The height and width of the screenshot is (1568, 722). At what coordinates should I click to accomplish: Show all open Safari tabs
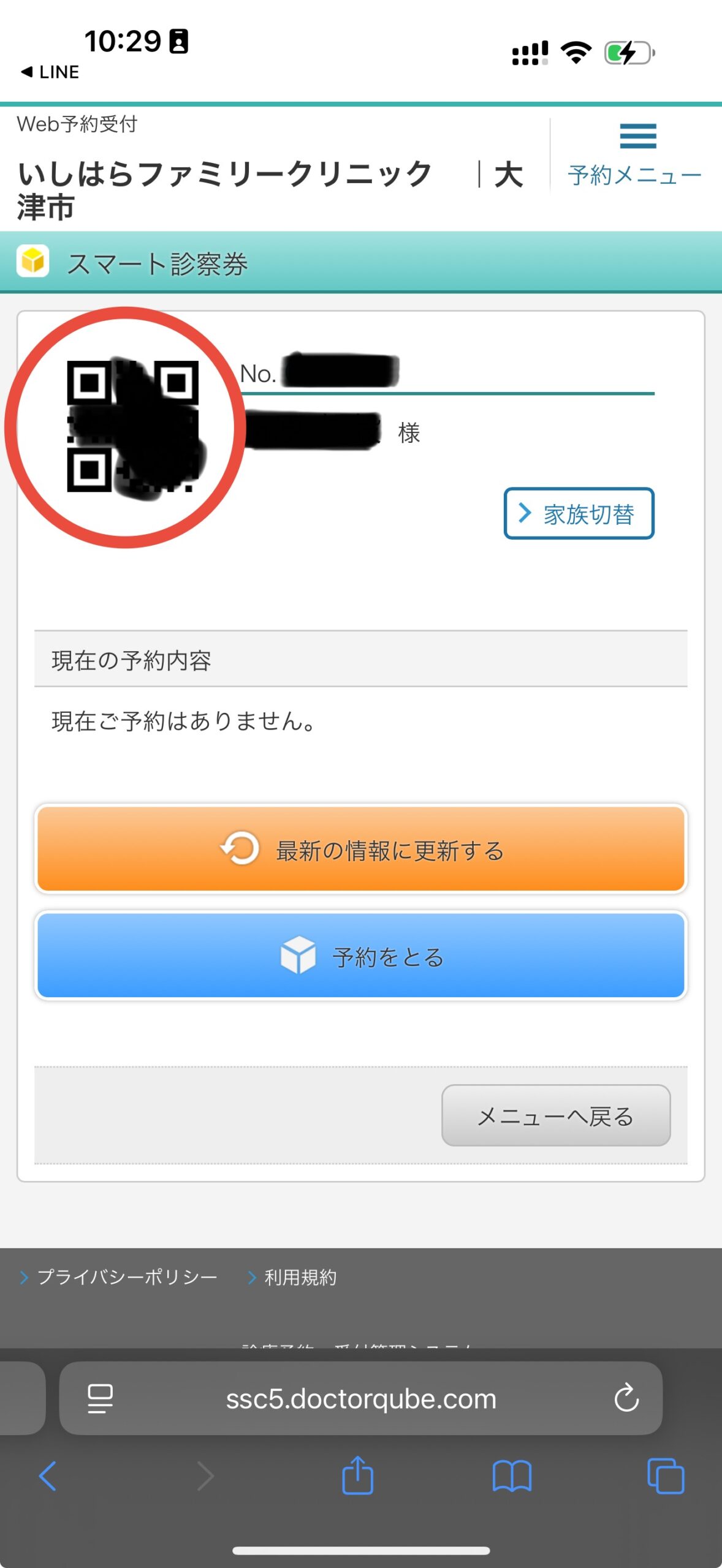click(x=665, y=1476)
